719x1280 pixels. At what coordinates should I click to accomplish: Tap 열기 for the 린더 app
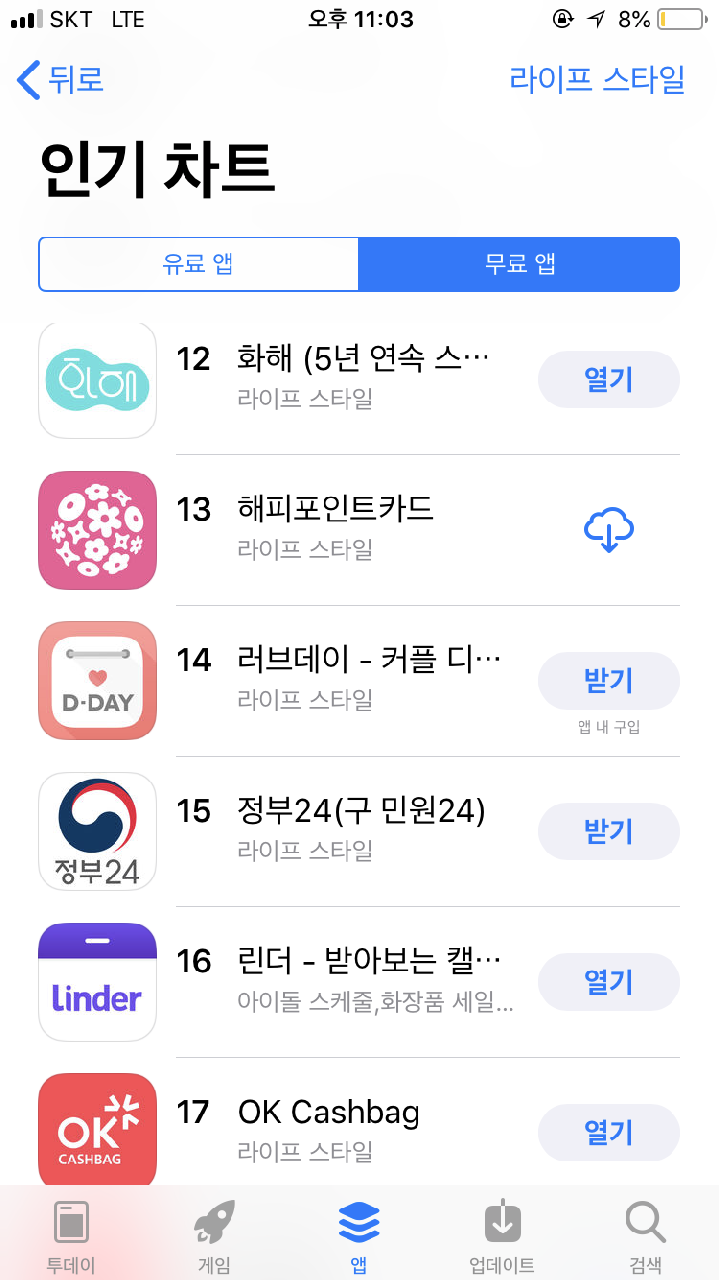tap(608, 982)
